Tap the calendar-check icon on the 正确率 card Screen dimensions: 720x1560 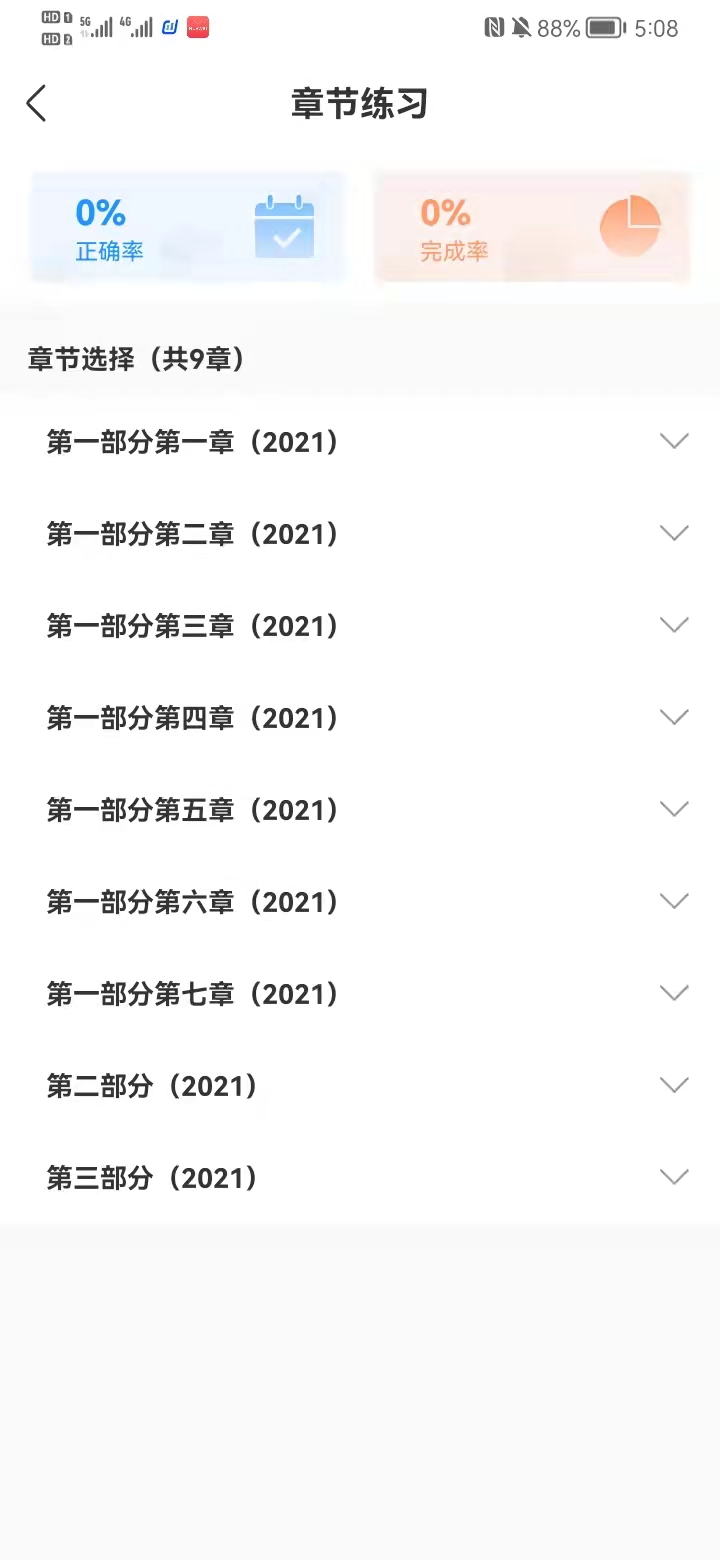point(284,228)
